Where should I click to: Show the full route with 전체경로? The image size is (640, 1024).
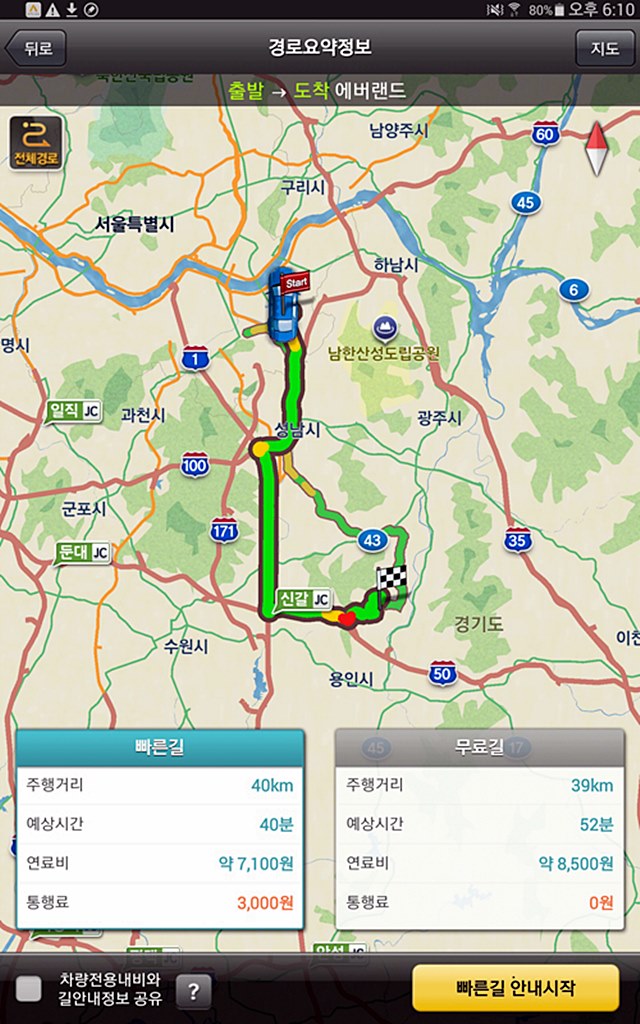coord(36,144)
